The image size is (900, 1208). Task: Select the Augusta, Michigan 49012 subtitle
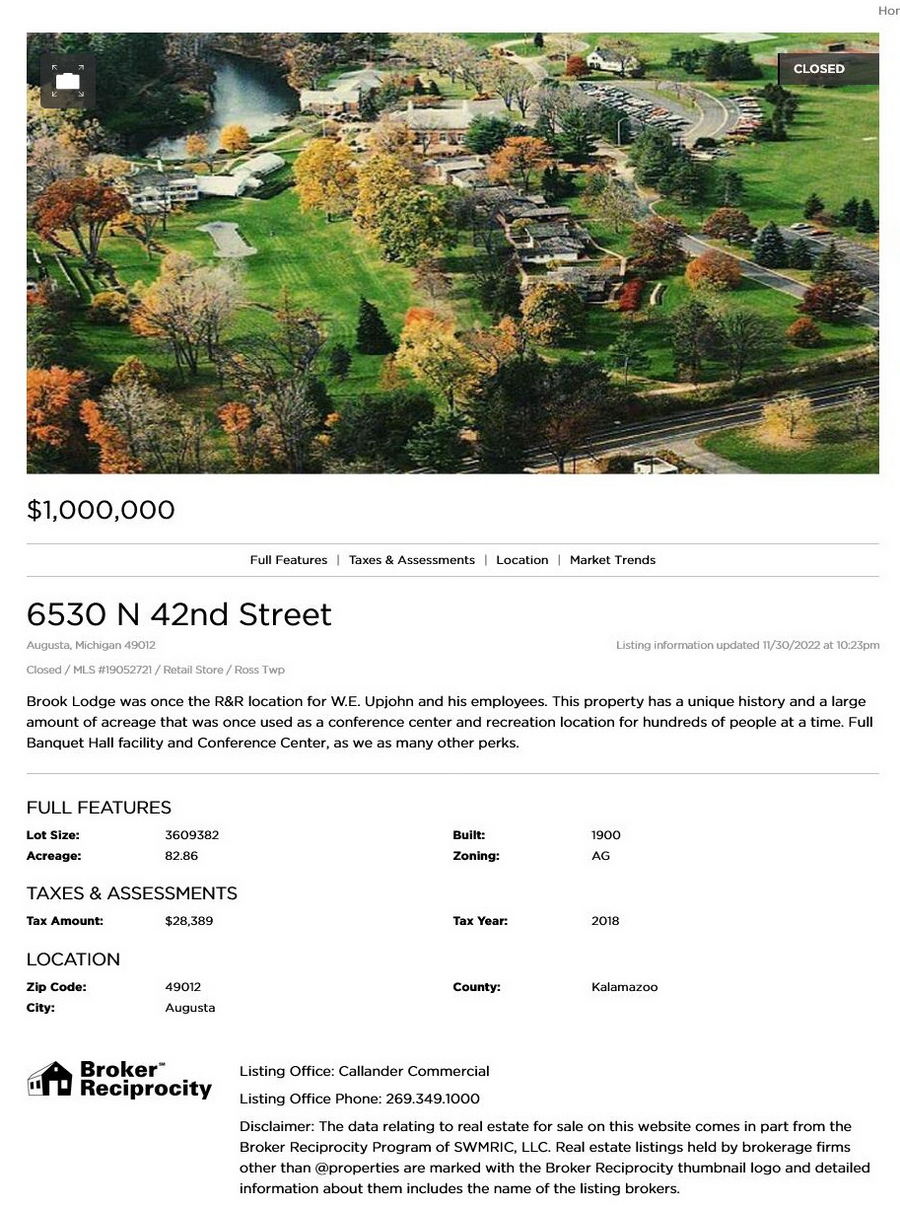pyautogui.click(x=90, y=644)
